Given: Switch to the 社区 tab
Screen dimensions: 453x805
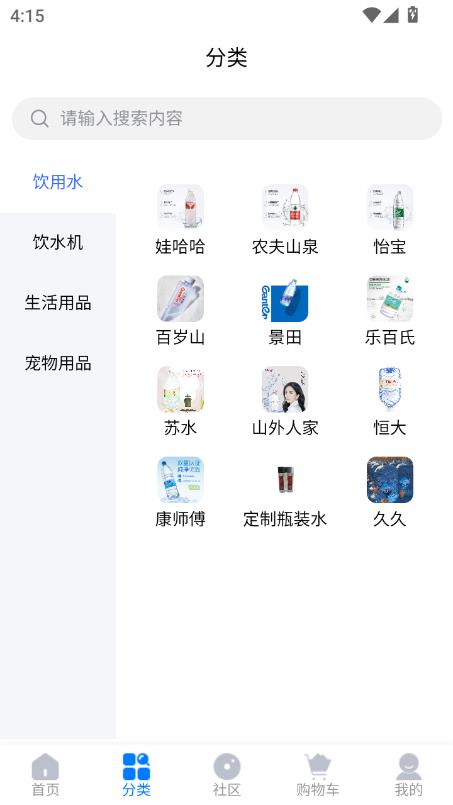Looking at the screenshot, I should tap(226, 774).
